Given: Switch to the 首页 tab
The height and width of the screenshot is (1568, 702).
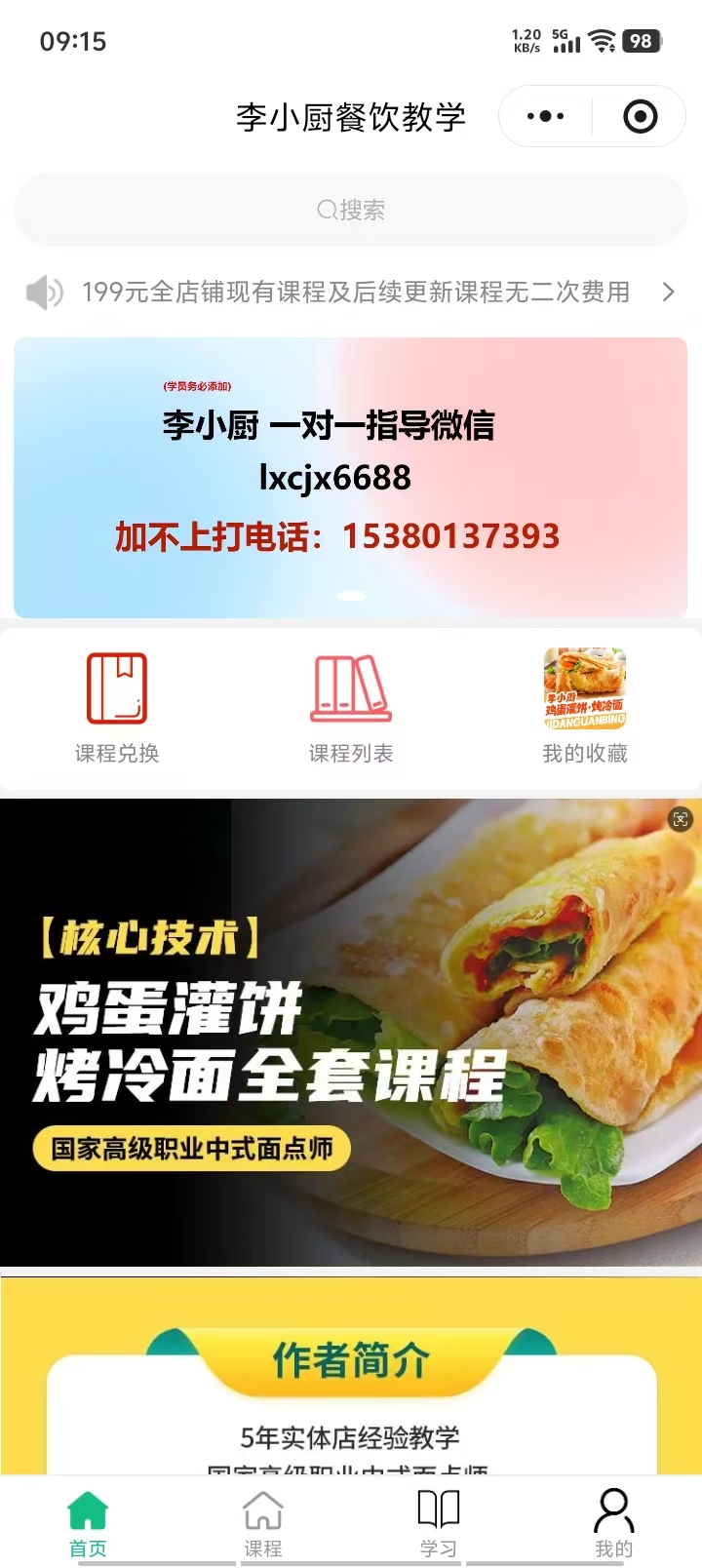Looking at the screenshot, I should (x=88, y=1523).
